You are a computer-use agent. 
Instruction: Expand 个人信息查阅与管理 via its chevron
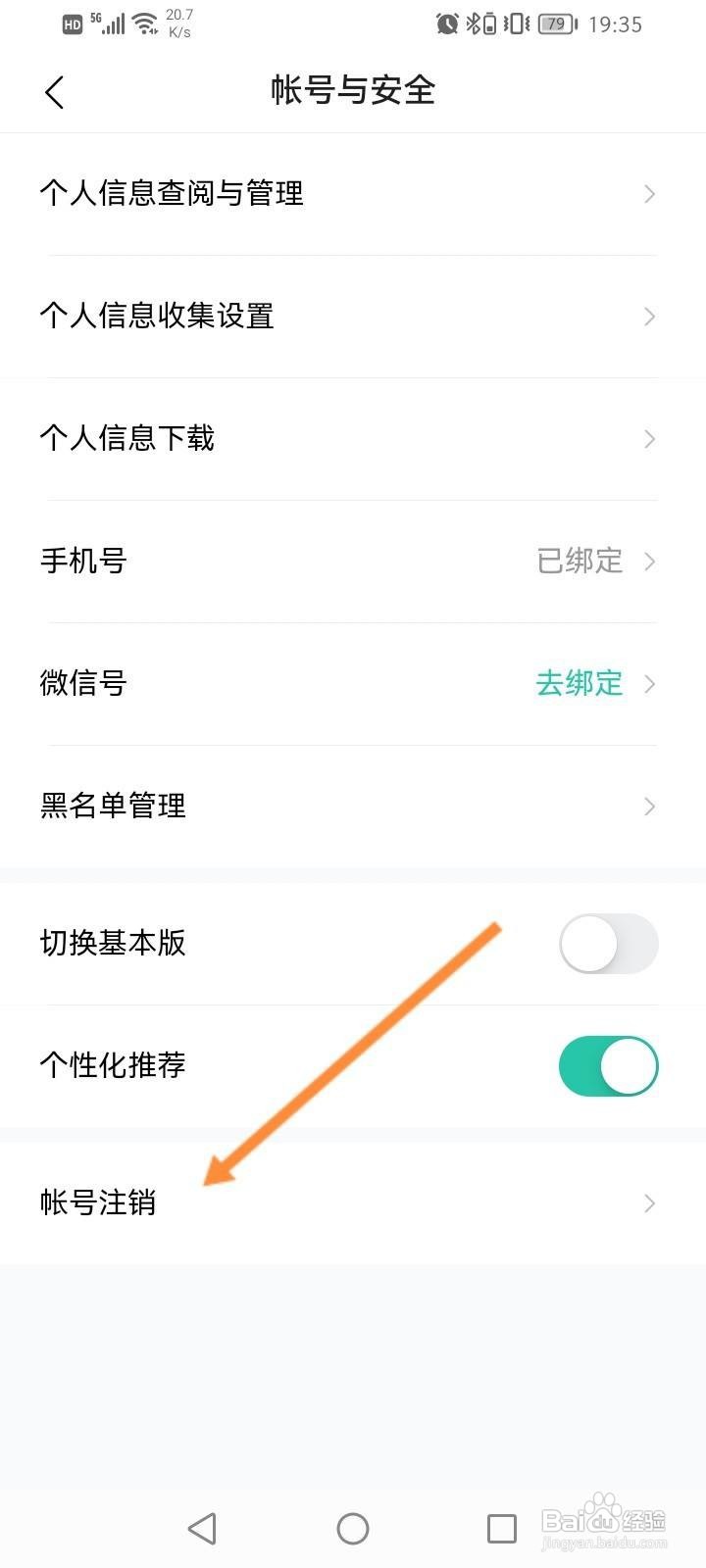click(648, 194)
